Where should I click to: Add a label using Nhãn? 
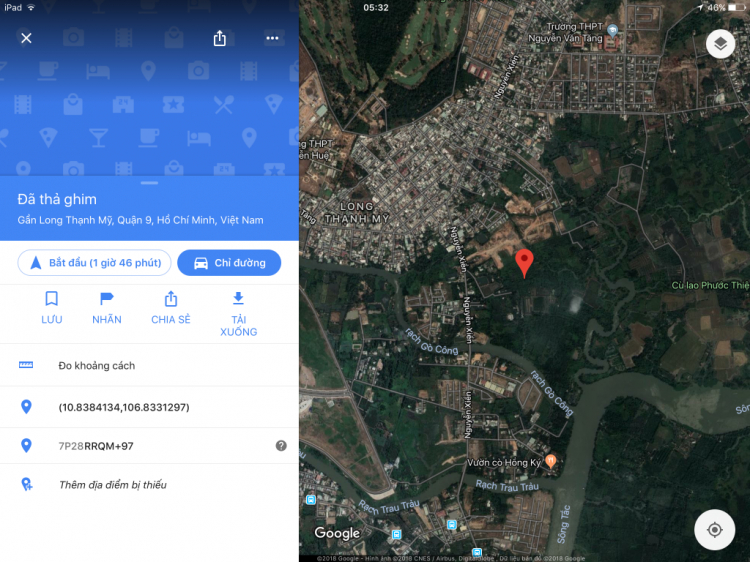point(107,307)
